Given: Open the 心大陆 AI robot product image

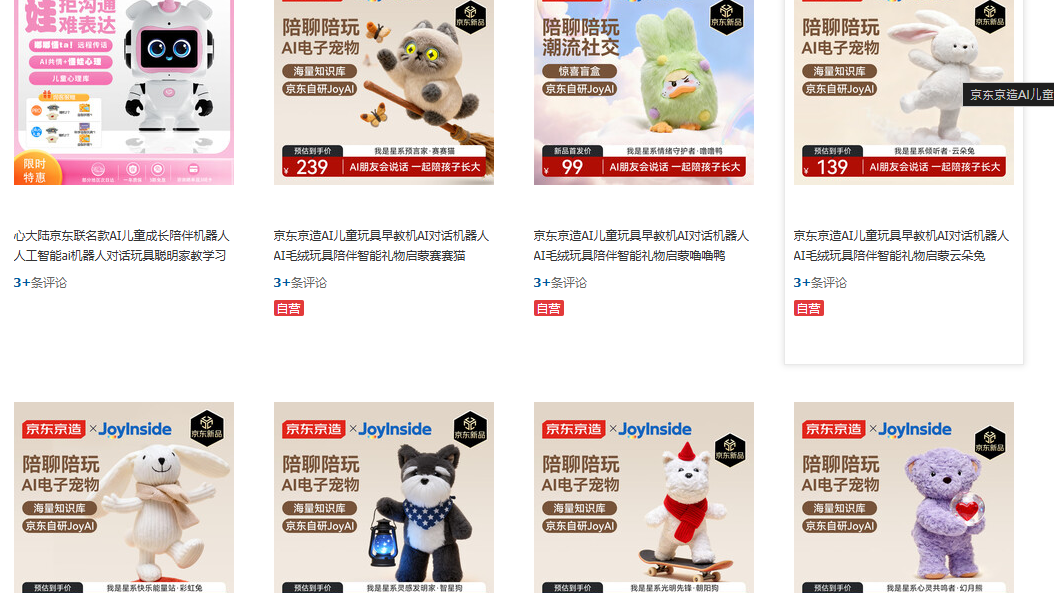Looking at the screenshot, I should click(x=124, y=90).
